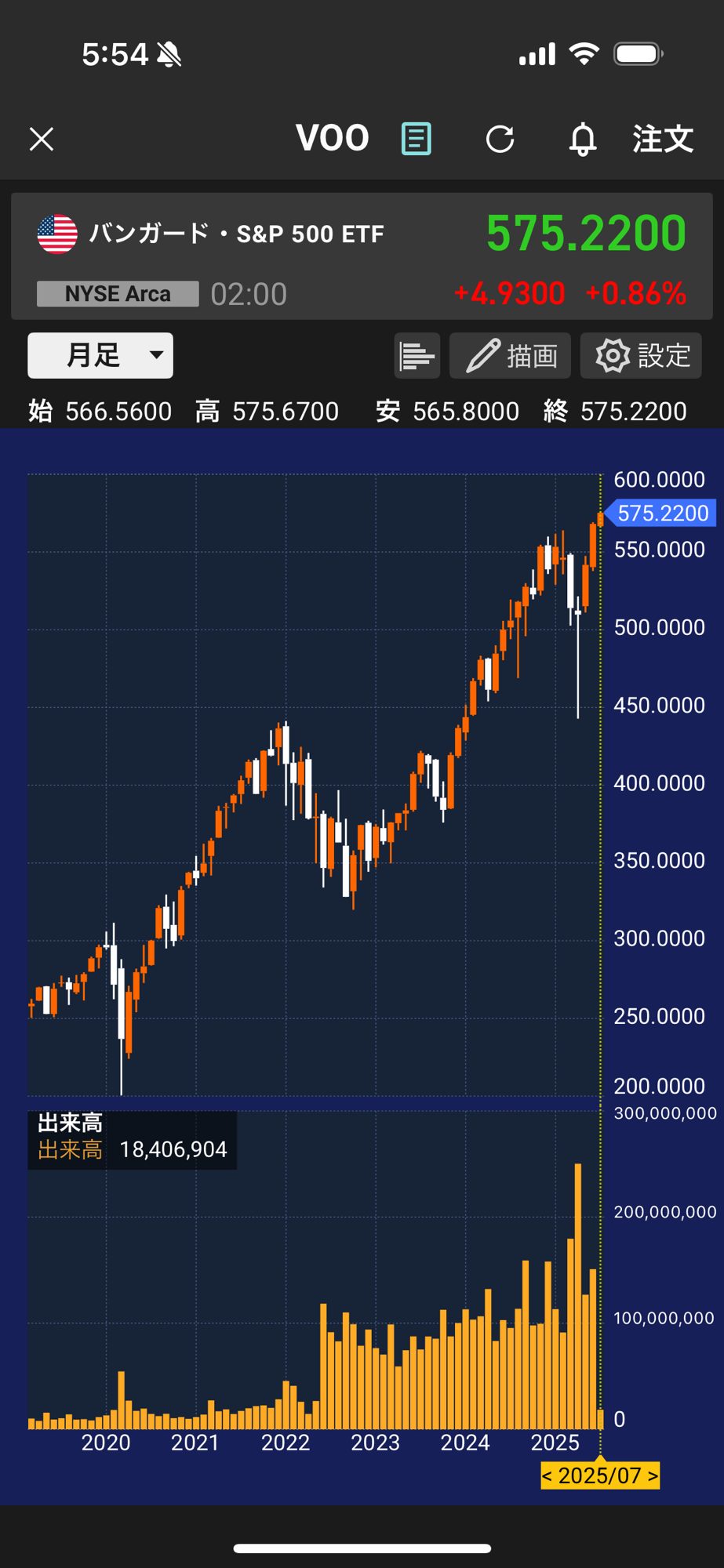Open the document icon next to VOO

[417, 140]
